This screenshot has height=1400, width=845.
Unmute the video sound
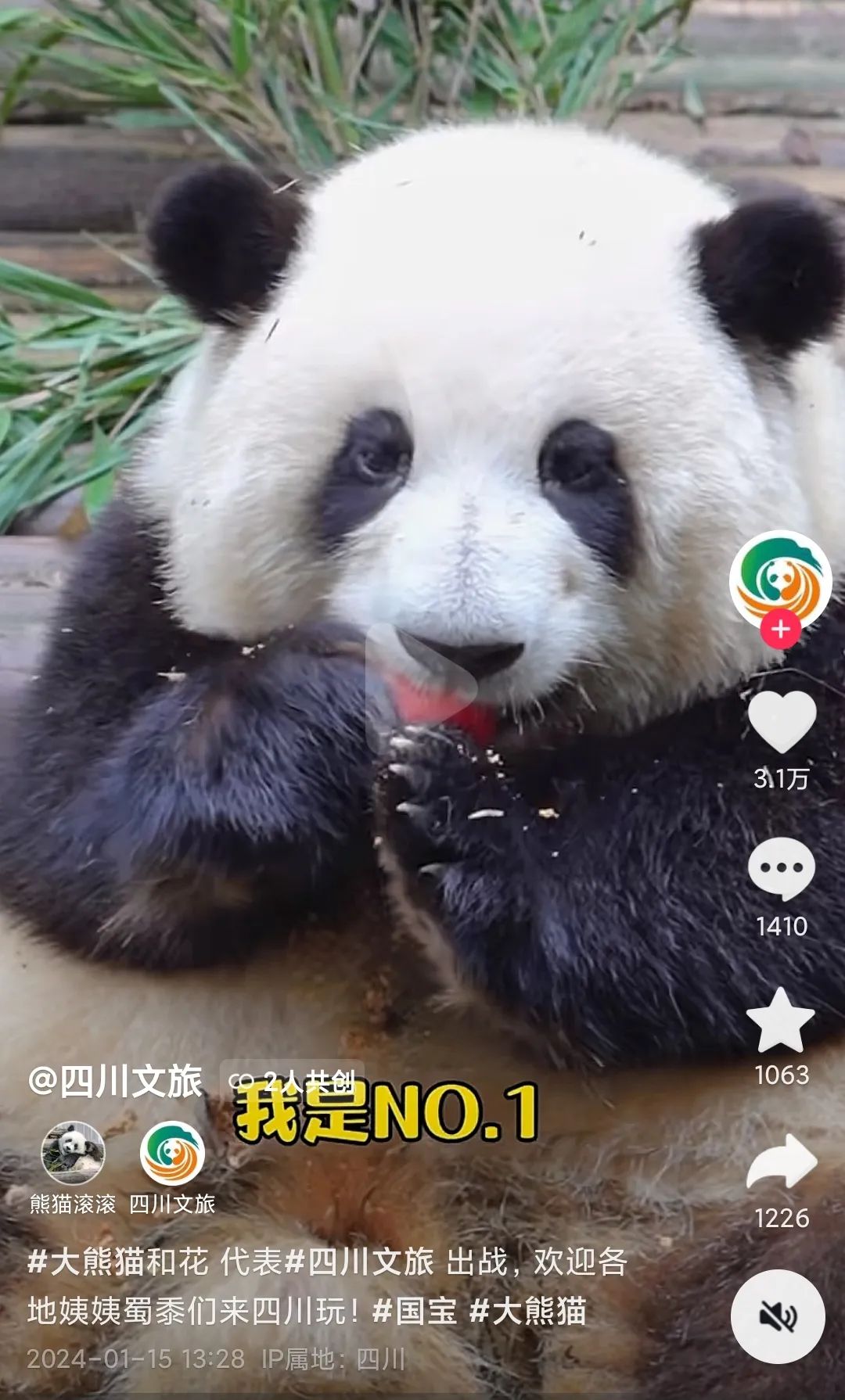778,1316
